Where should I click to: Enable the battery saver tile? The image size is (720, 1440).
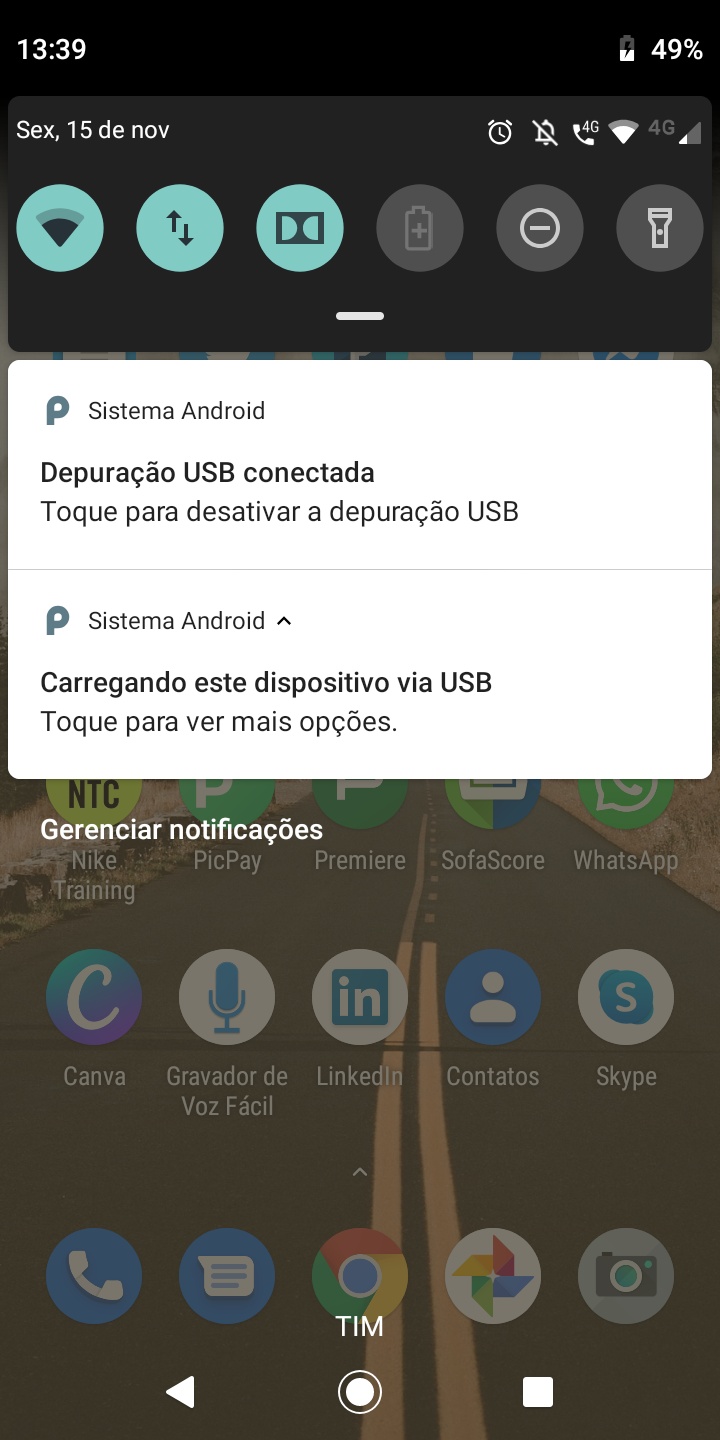click(x=420, y=229)
